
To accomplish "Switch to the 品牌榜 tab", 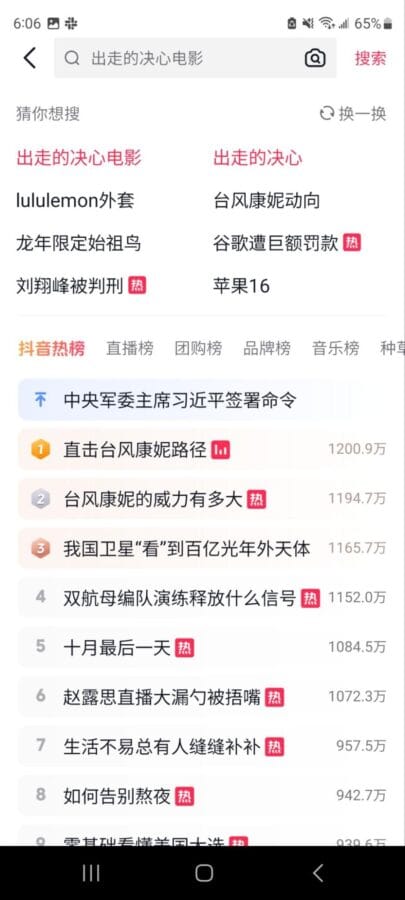I will (267, 348).
